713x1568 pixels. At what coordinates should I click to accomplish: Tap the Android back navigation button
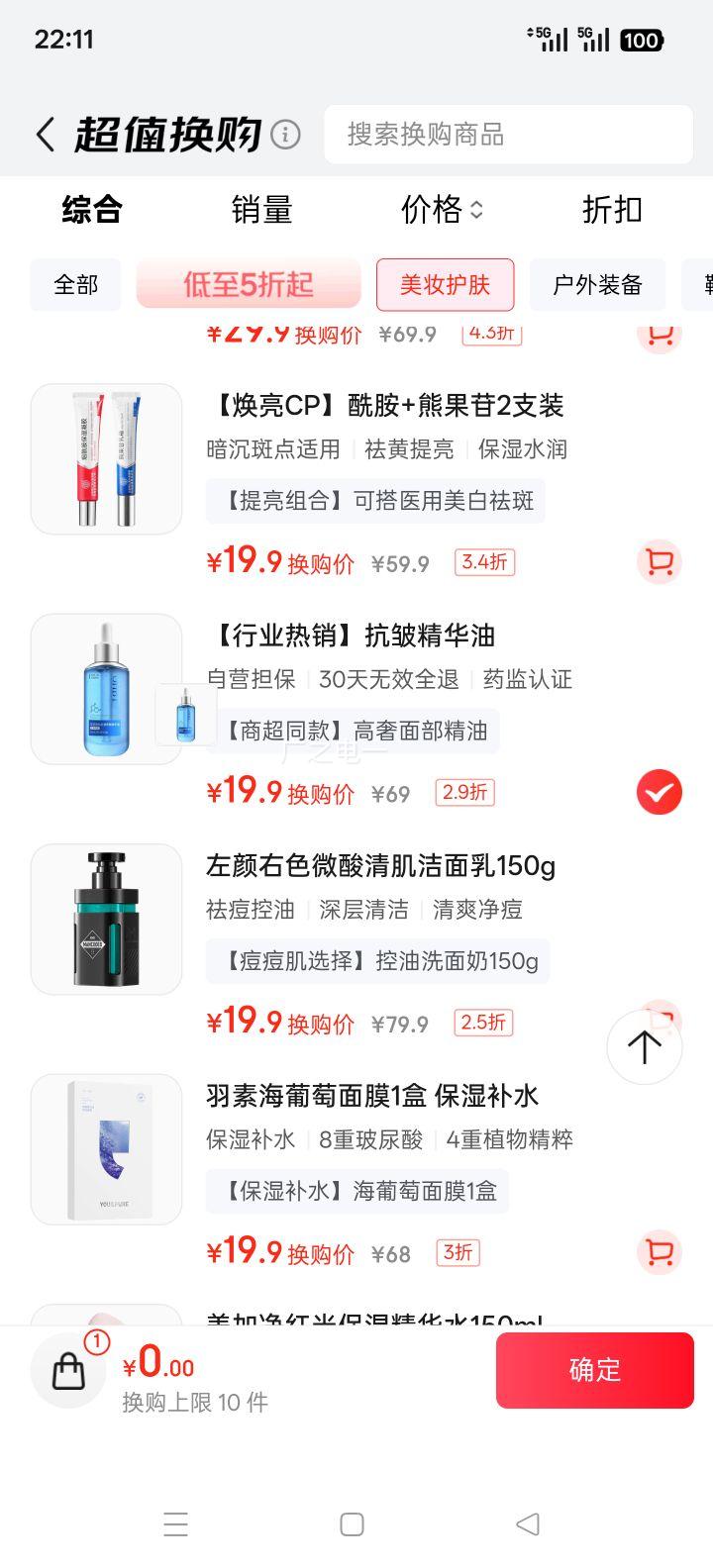528,1524
